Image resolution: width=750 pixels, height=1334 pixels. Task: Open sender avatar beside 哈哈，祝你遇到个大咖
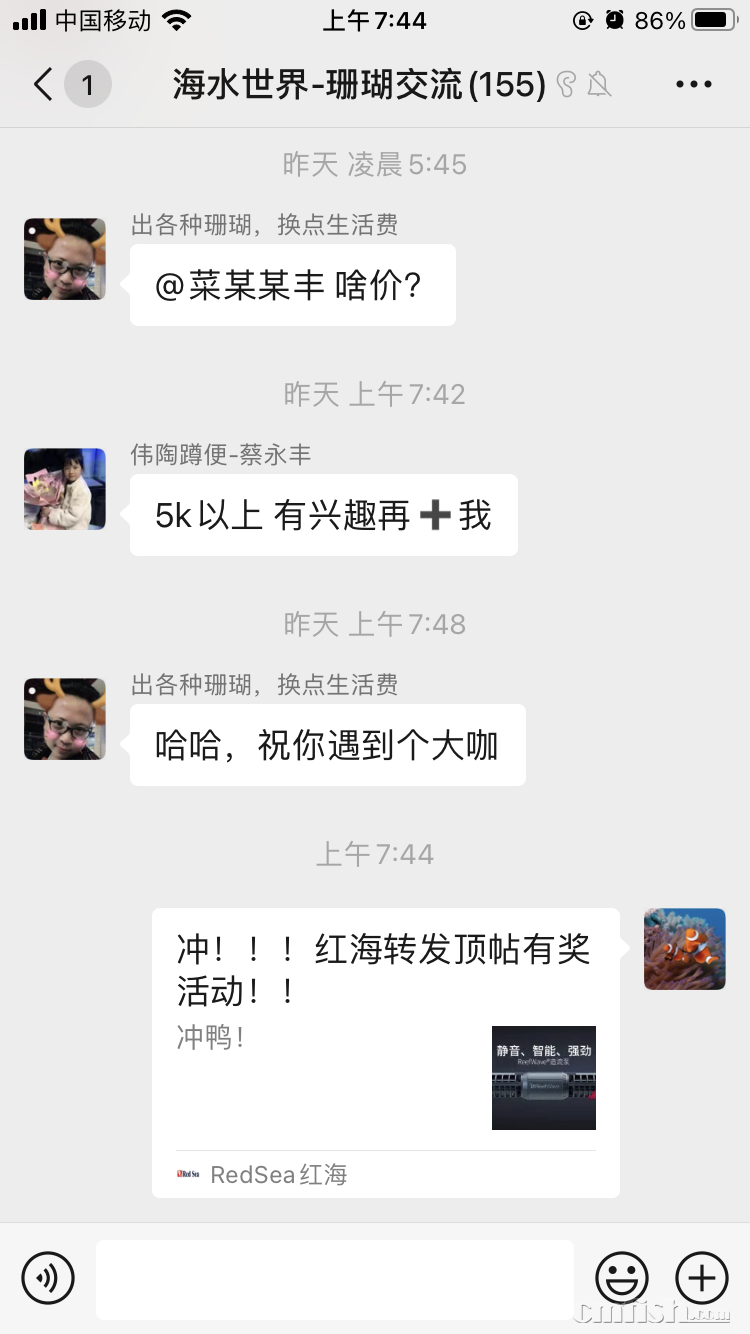pos(65,719)
